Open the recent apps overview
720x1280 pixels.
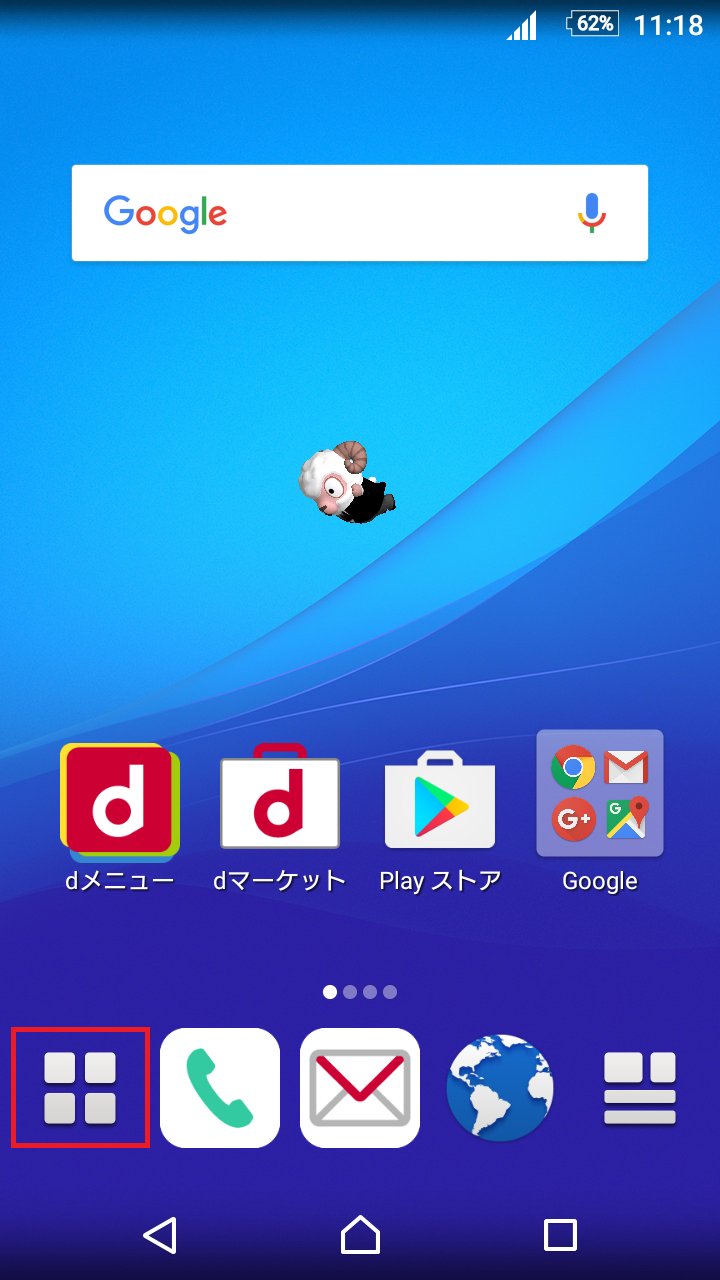click(x=560, y=1235)
